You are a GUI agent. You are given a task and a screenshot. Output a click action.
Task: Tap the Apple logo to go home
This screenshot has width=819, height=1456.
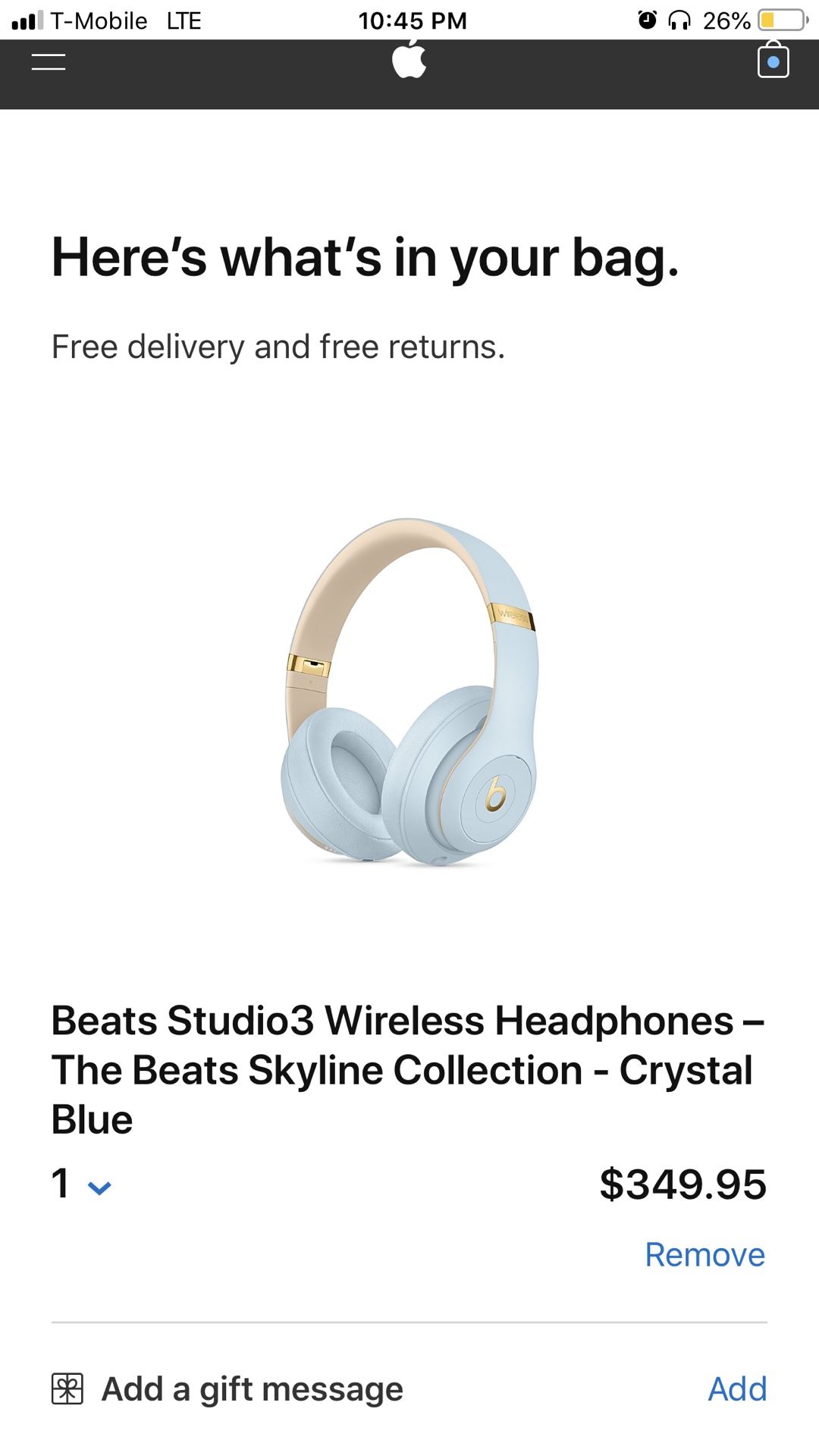[409, 60]
